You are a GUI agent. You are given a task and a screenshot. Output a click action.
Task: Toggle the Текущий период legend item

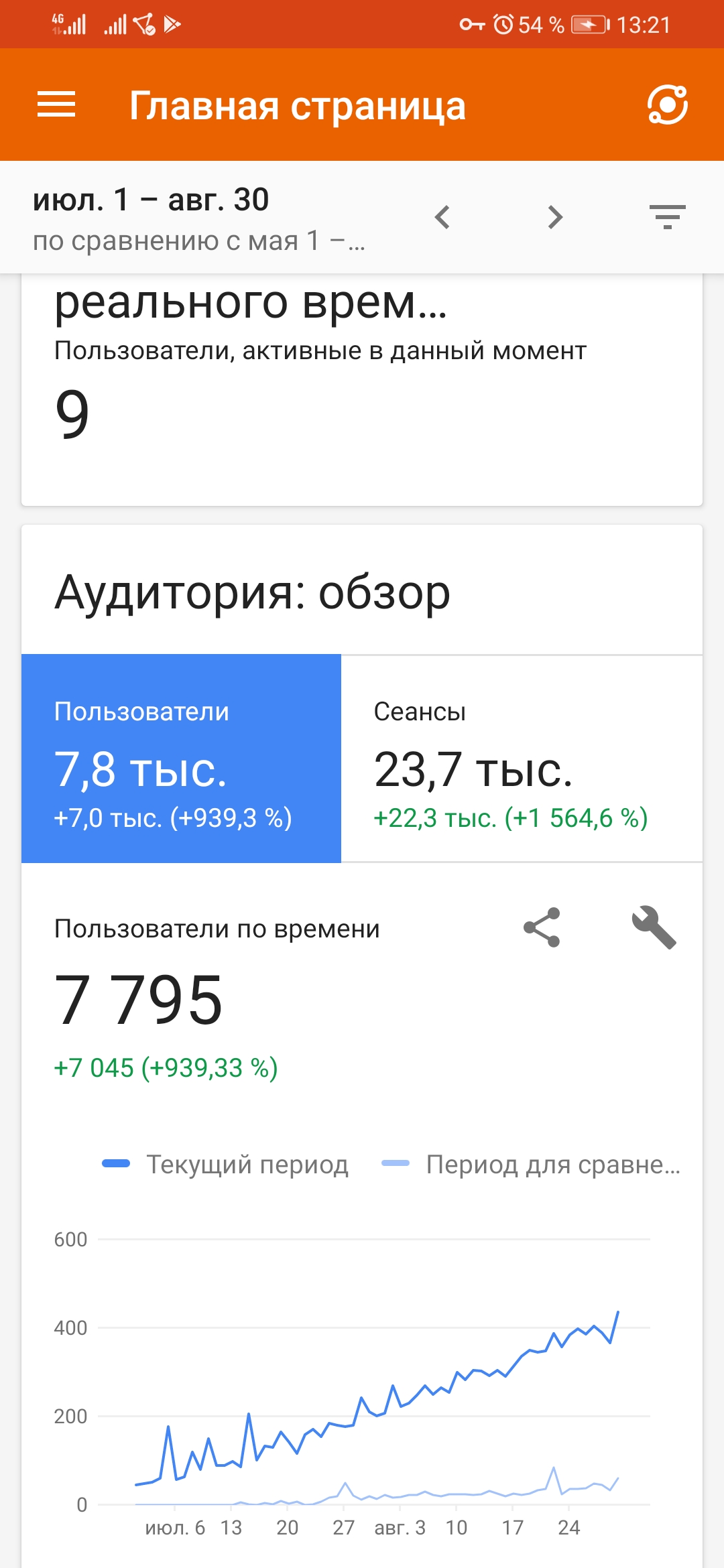coord(225,1165)
